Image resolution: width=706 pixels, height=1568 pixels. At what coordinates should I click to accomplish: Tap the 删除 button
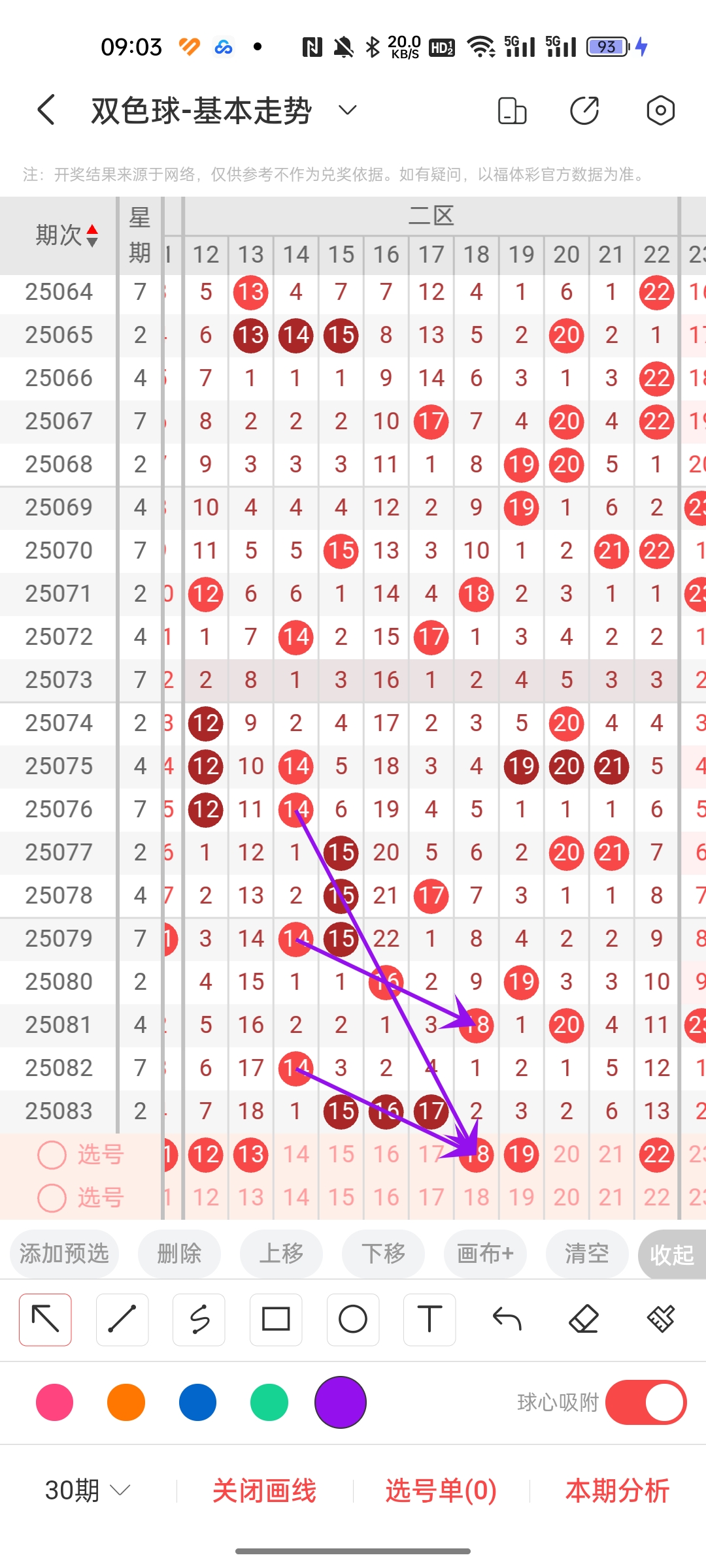179,1254
